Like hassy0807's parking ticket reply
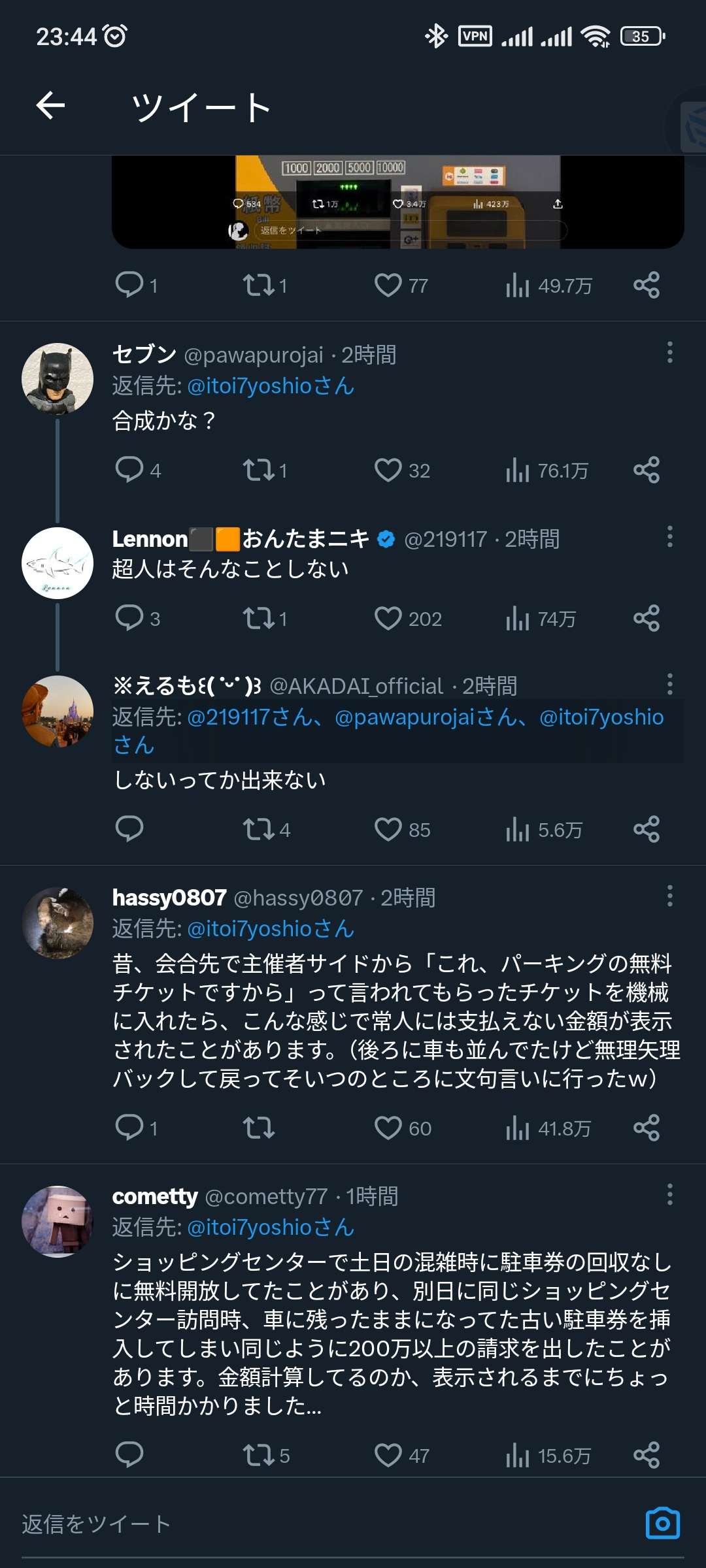Image resolution: width=706 pixels, height=1568 pixels. [x=388, y=1128]
